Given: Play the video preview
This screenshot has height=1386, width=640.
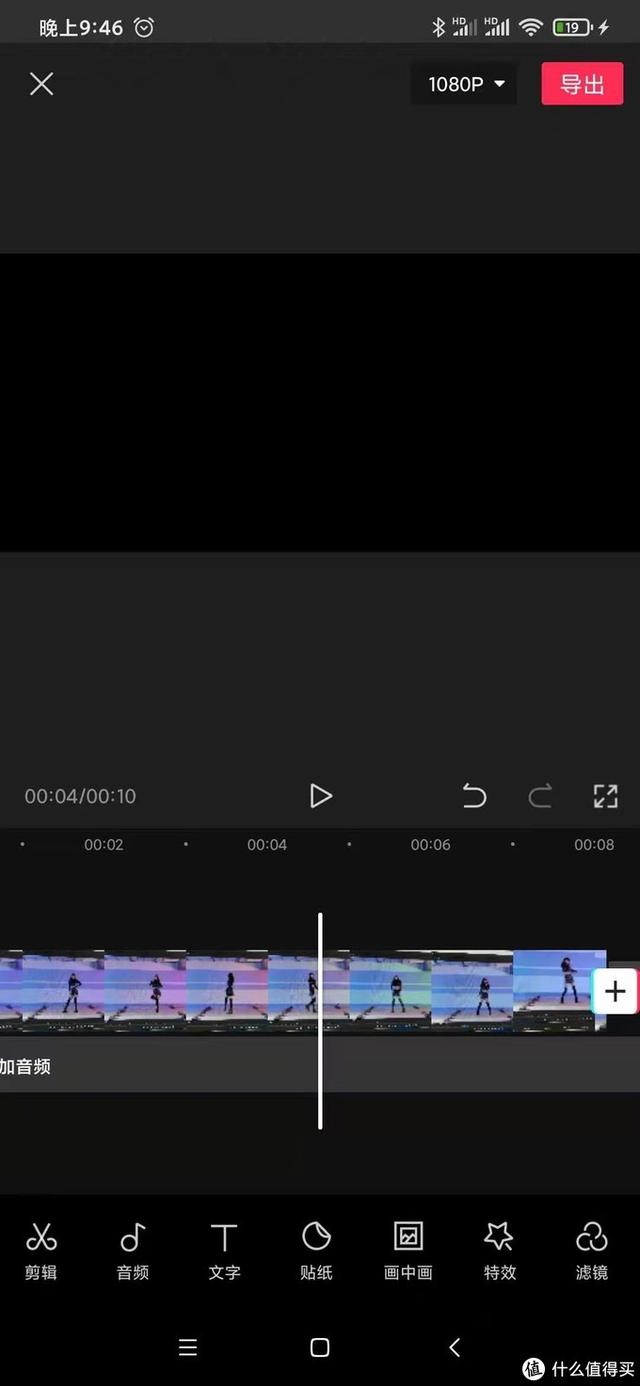Looking at the screenshot, I should (320, 796).
